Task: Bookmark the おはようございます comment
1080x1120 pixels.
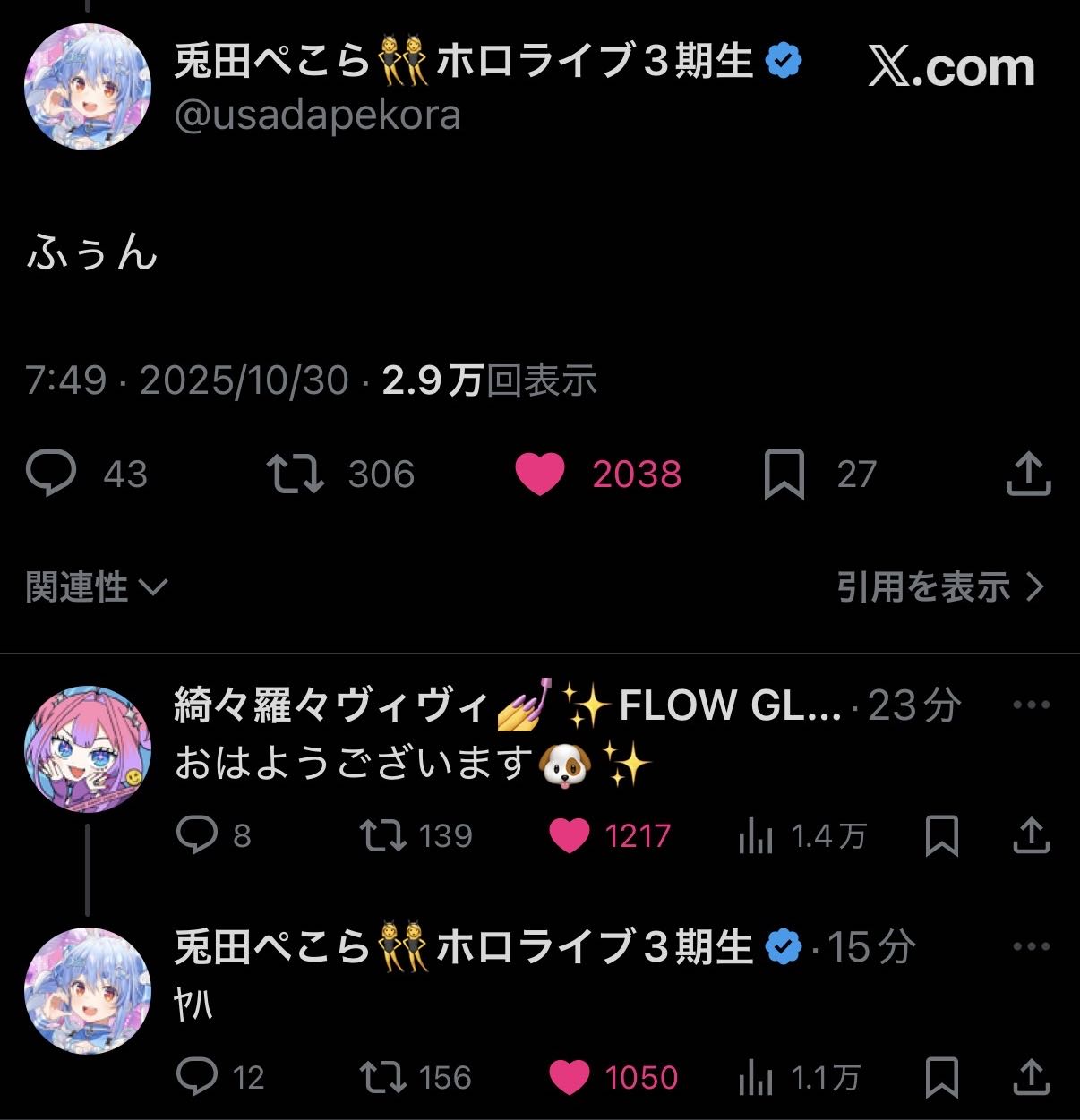Action: [941, 835]
